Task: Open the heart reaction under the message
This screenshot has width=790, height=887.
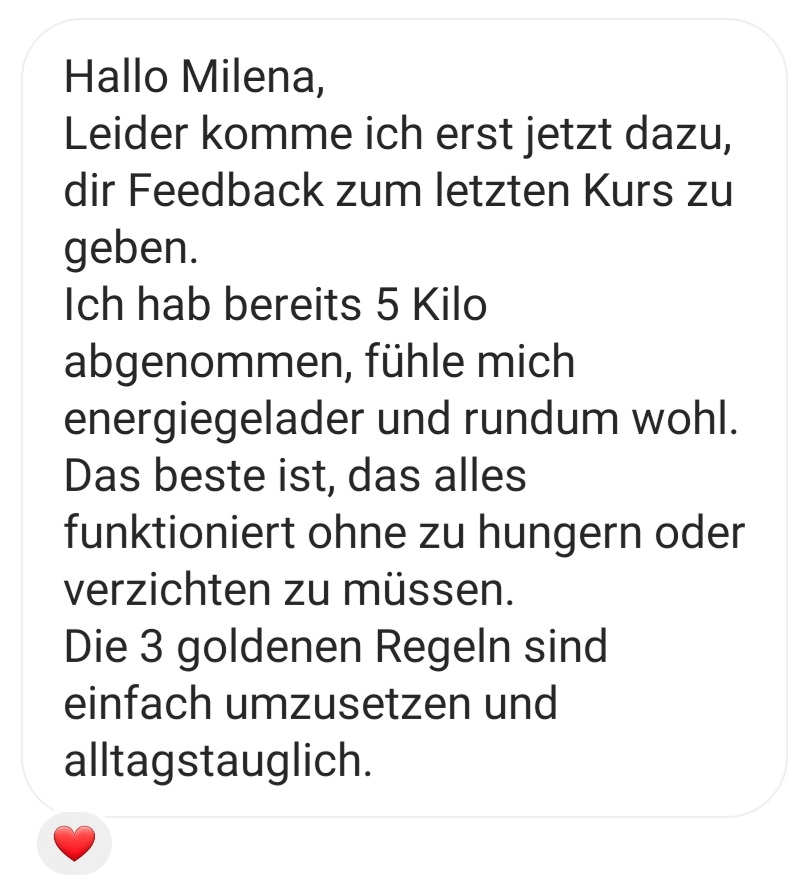Action: (x=74, y=843)
